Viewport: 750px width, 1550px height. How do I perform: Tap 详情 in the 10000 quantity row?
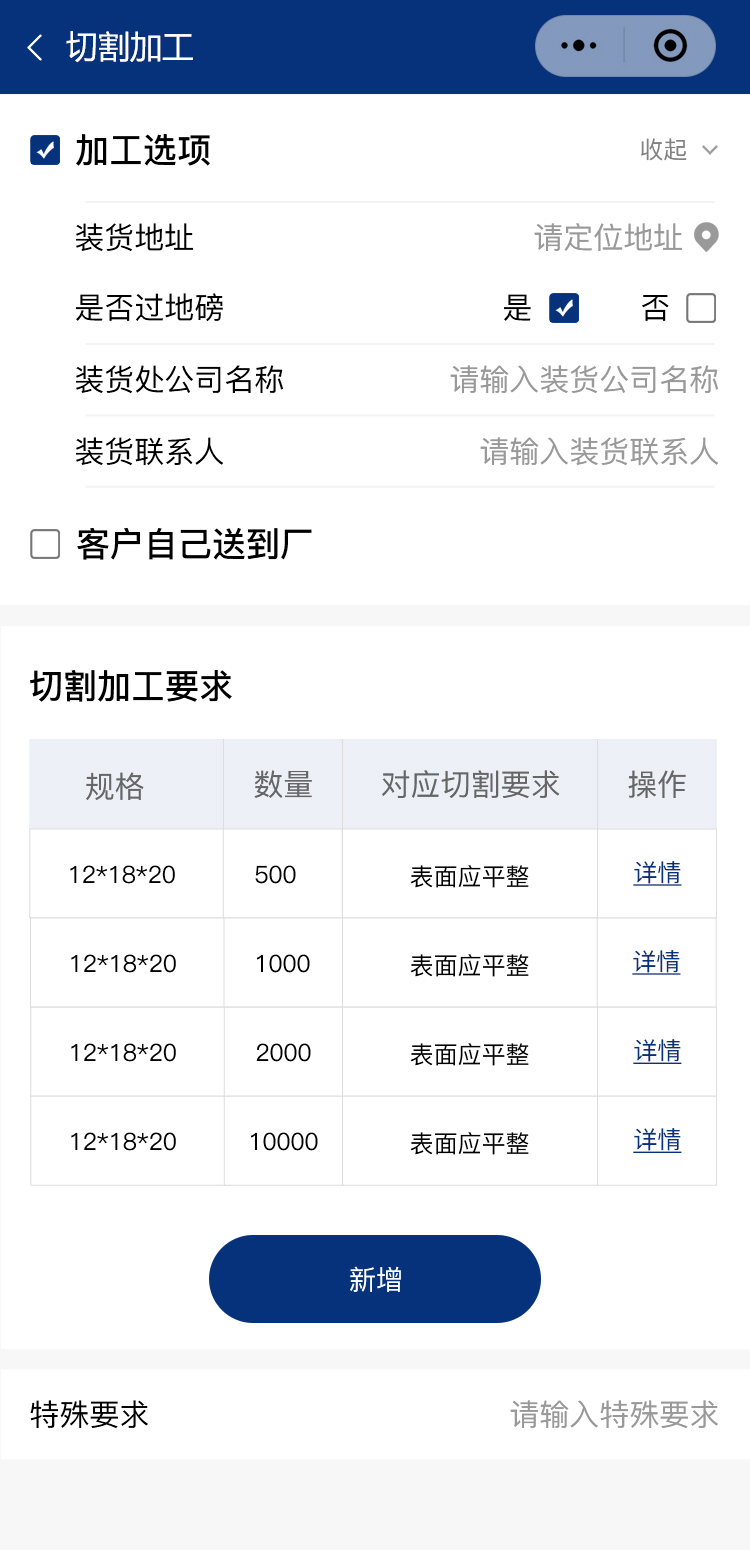tap(657, 1141)
